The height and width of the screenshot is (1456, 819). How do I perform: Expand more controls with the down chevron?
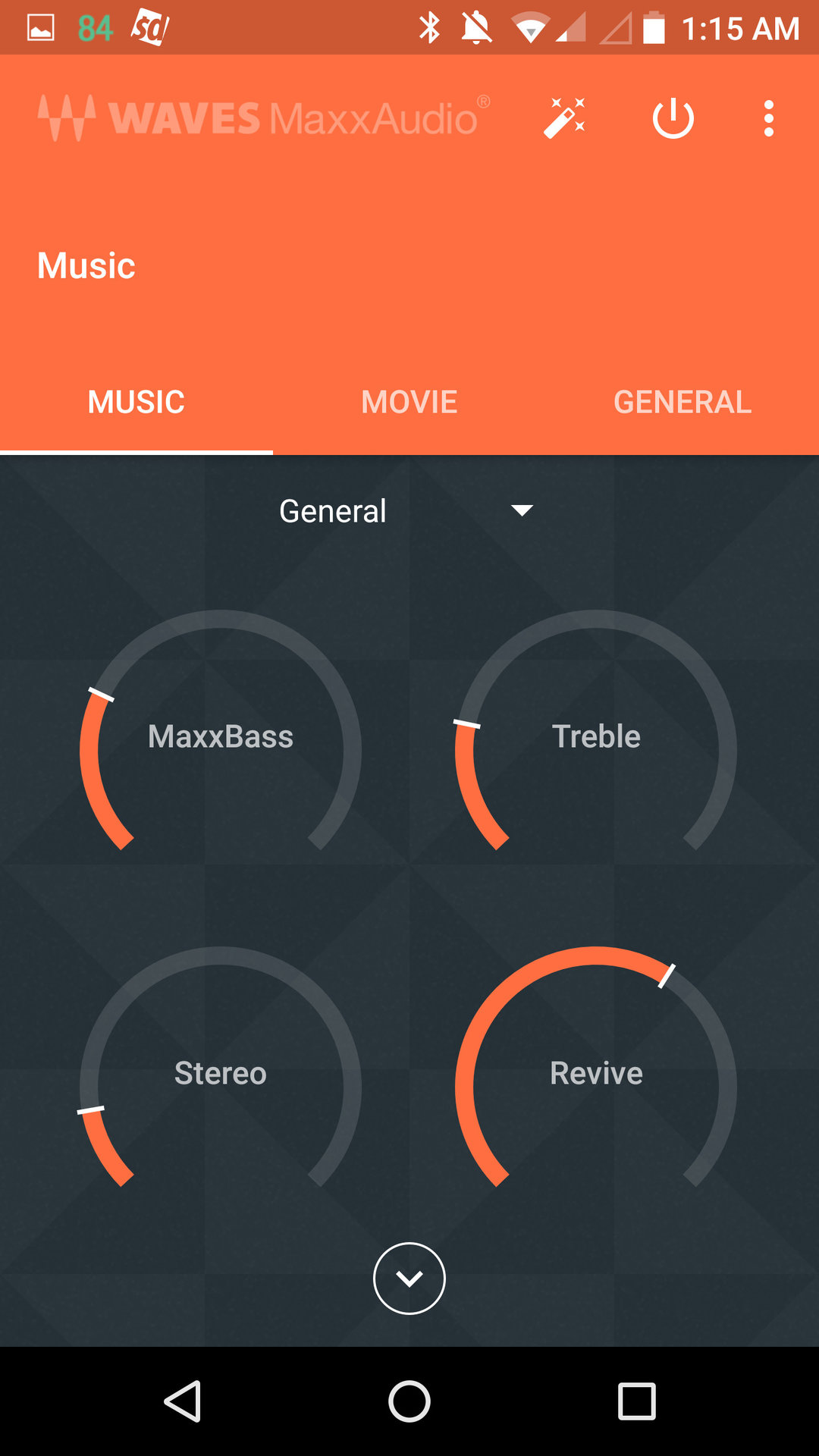(409, 1279)
